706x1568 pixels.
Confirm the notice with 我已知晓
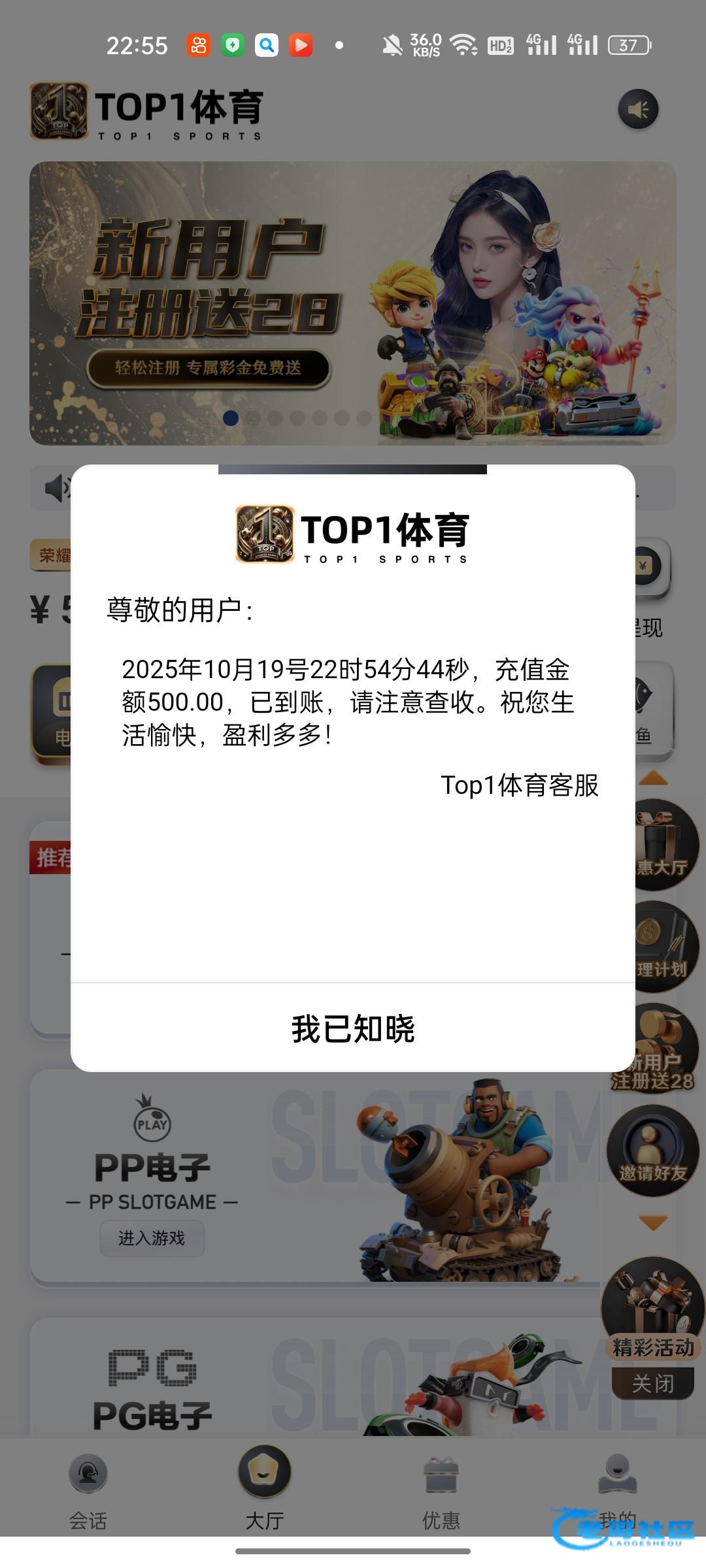click(x=353, y=1029)
